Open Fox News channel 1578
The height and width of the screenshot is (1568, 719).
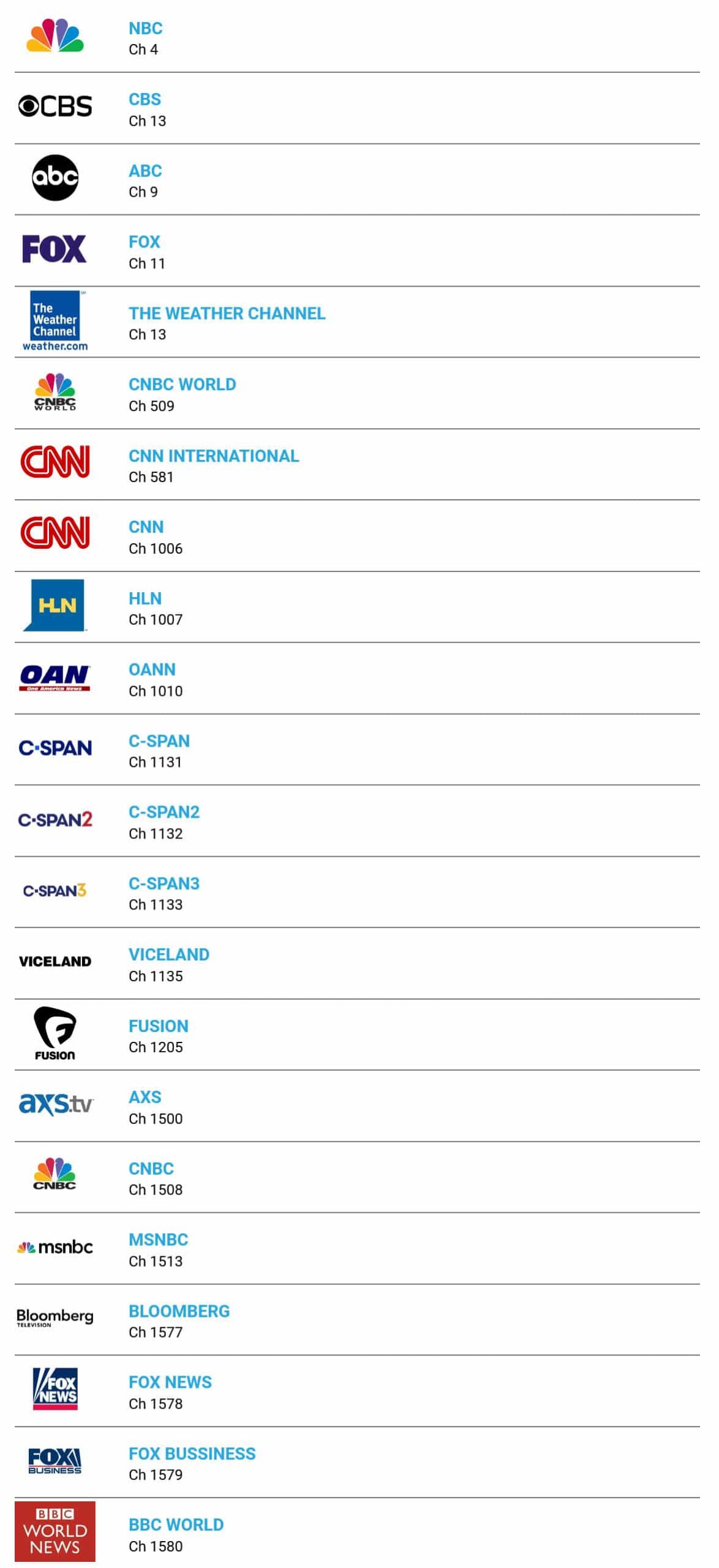pyautogui.click(x=357, y=1391)
